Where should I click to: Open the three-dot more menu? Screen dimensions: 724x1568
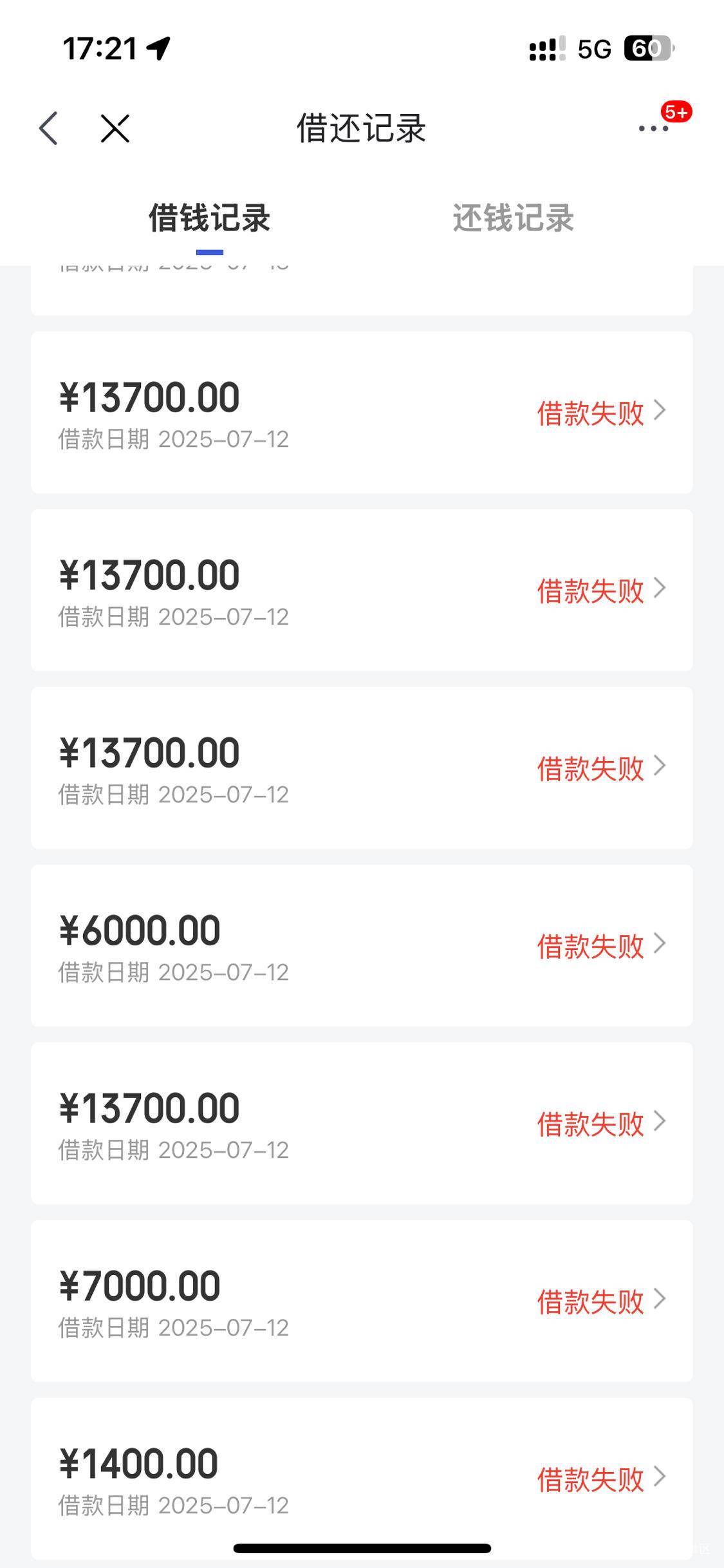point(653,128)
